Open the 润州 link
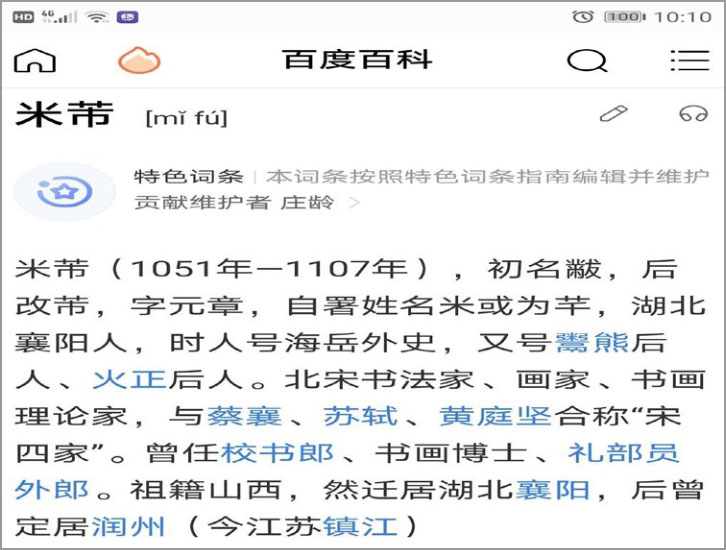Viewport: 726px width, 550px height. pos(121,526)
